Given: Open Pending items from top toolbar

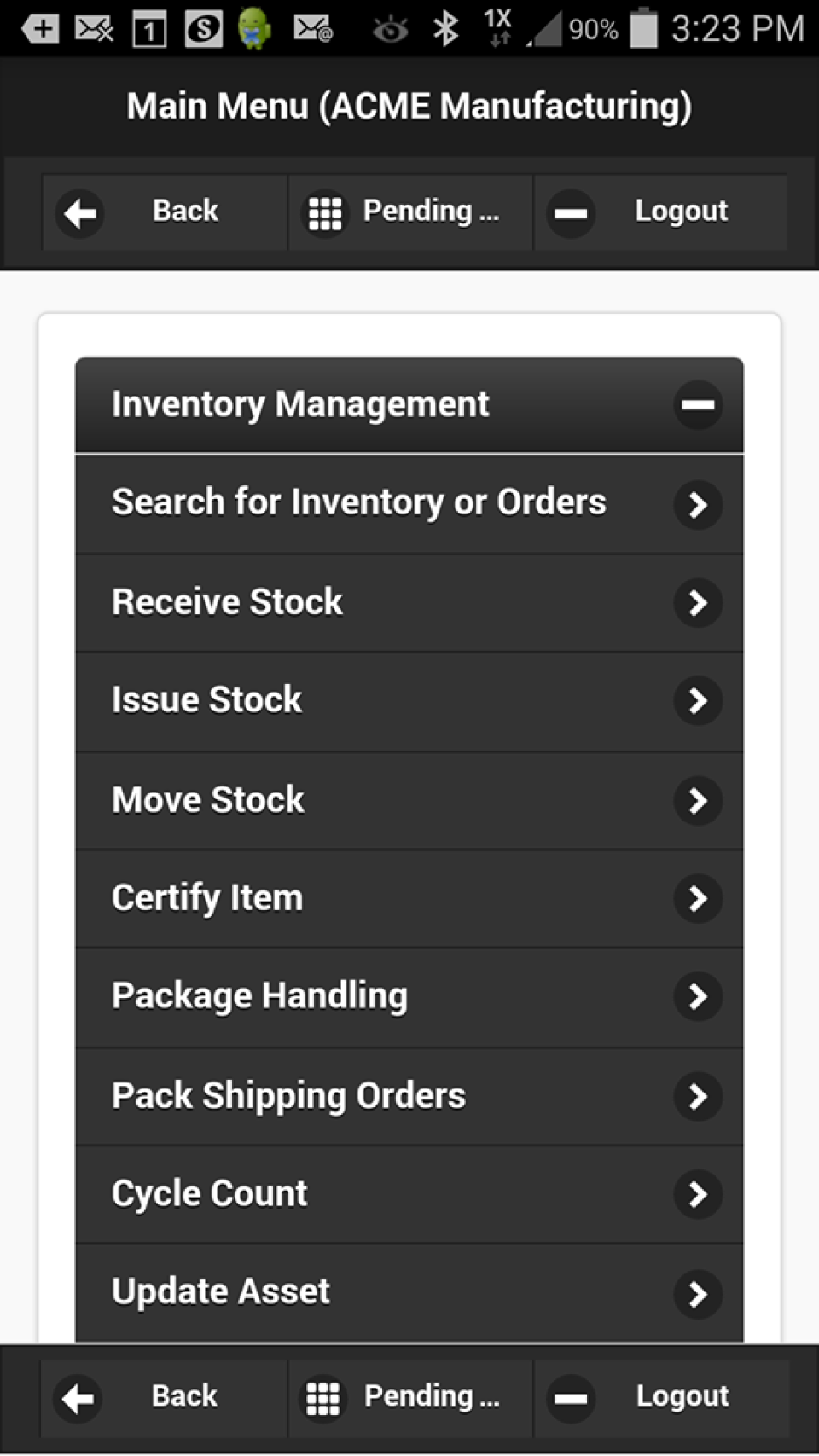Looking at the screenshot, I should (x=410, y=212).
